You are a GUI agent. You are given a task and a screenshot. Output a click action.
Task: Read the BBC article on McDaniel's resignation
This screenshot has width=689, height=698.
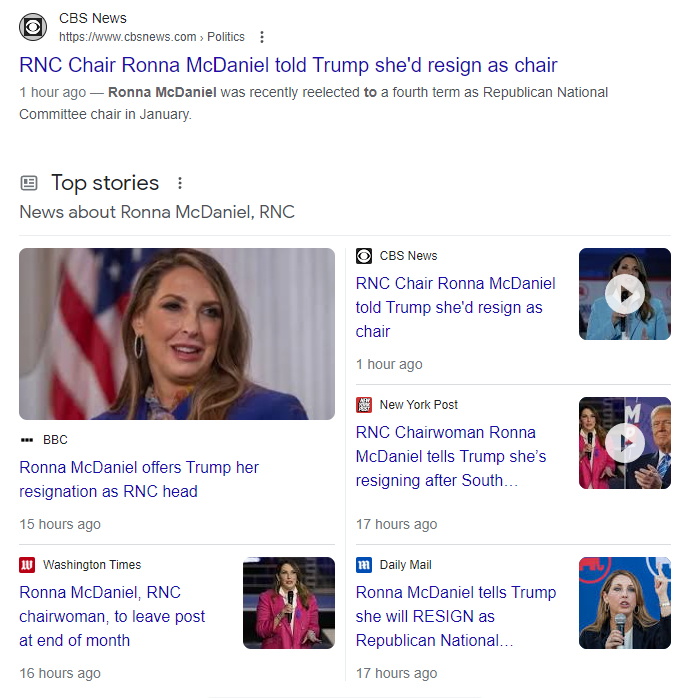139,479
